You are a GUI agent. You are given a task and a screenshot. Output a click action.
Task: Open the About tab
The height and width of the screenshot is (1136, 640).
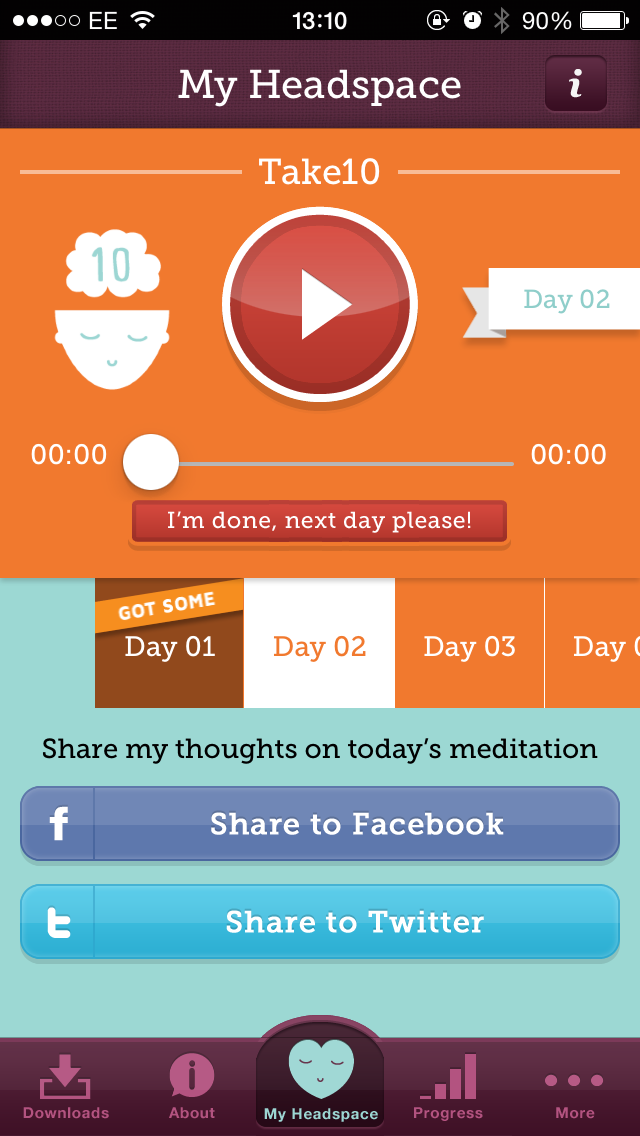coord(191,1087)
